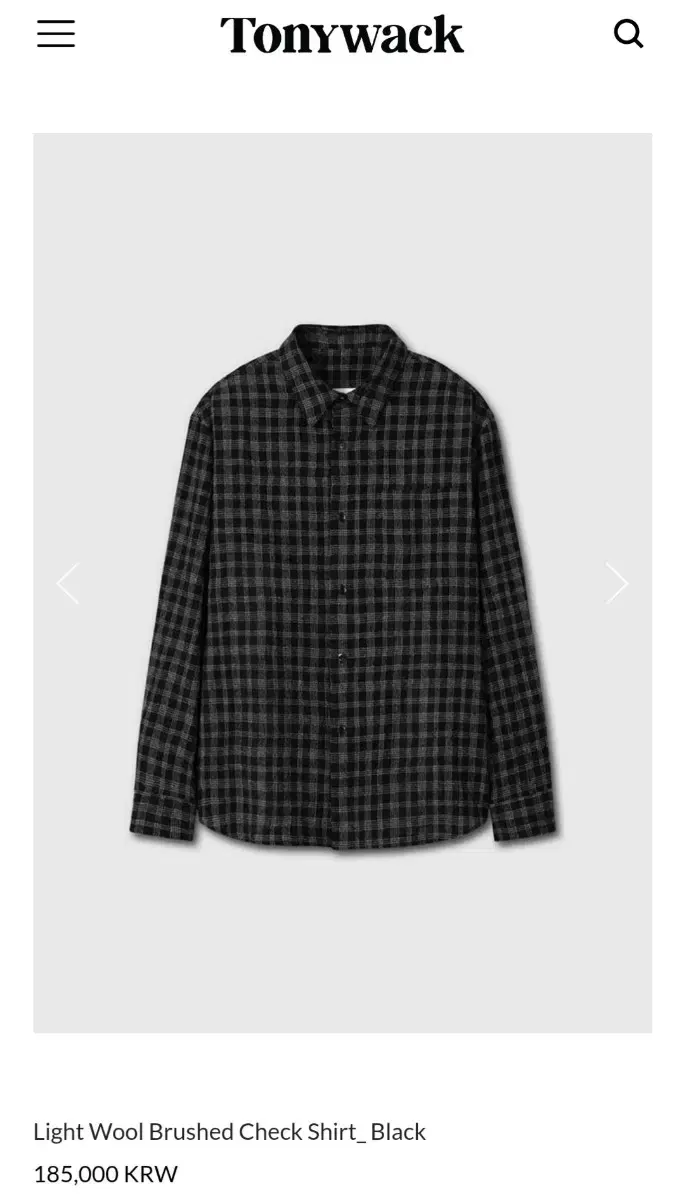Open the search icon

(x=628, y=34)
